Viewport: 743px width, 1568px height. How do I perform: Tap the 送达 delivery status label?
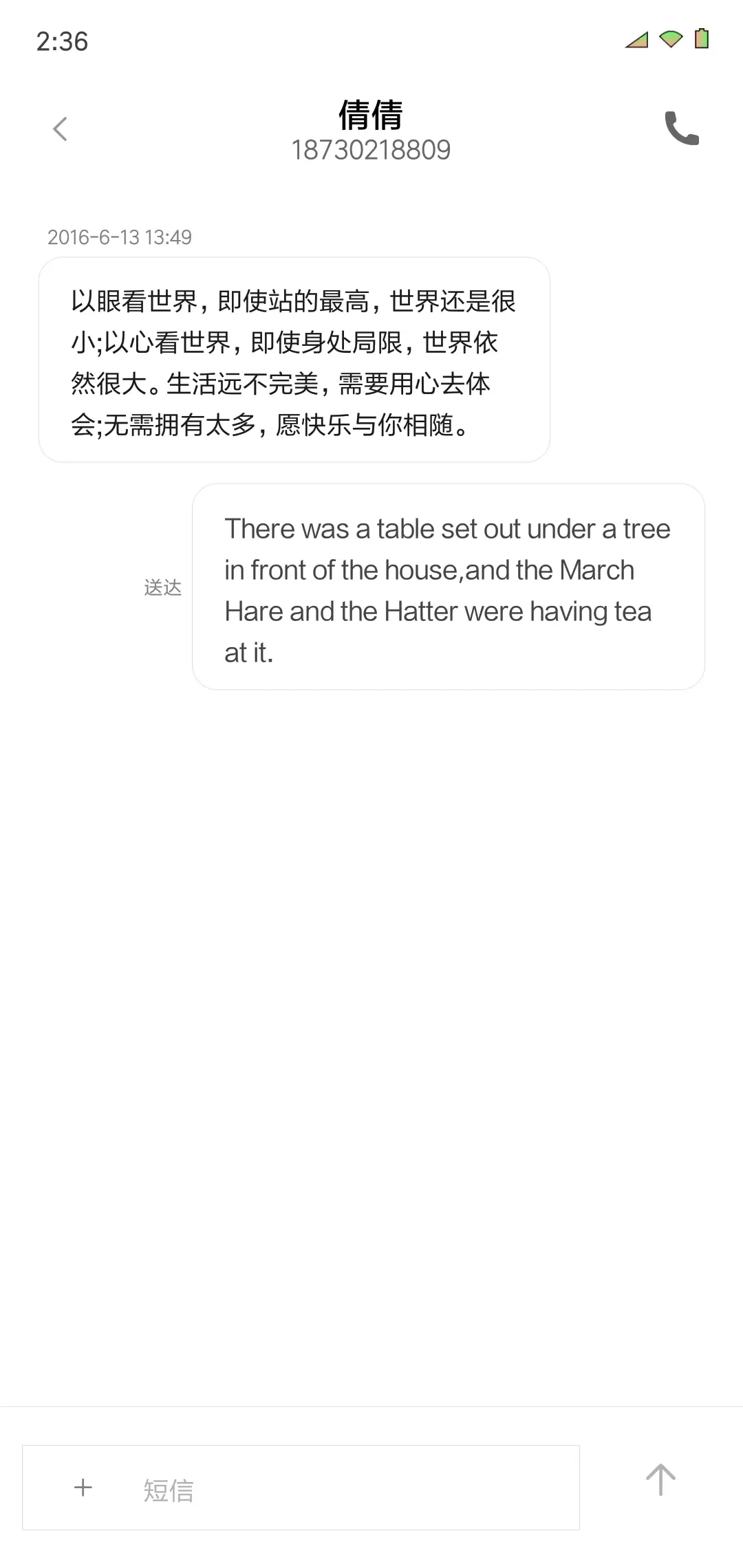[x=164, y=588]
